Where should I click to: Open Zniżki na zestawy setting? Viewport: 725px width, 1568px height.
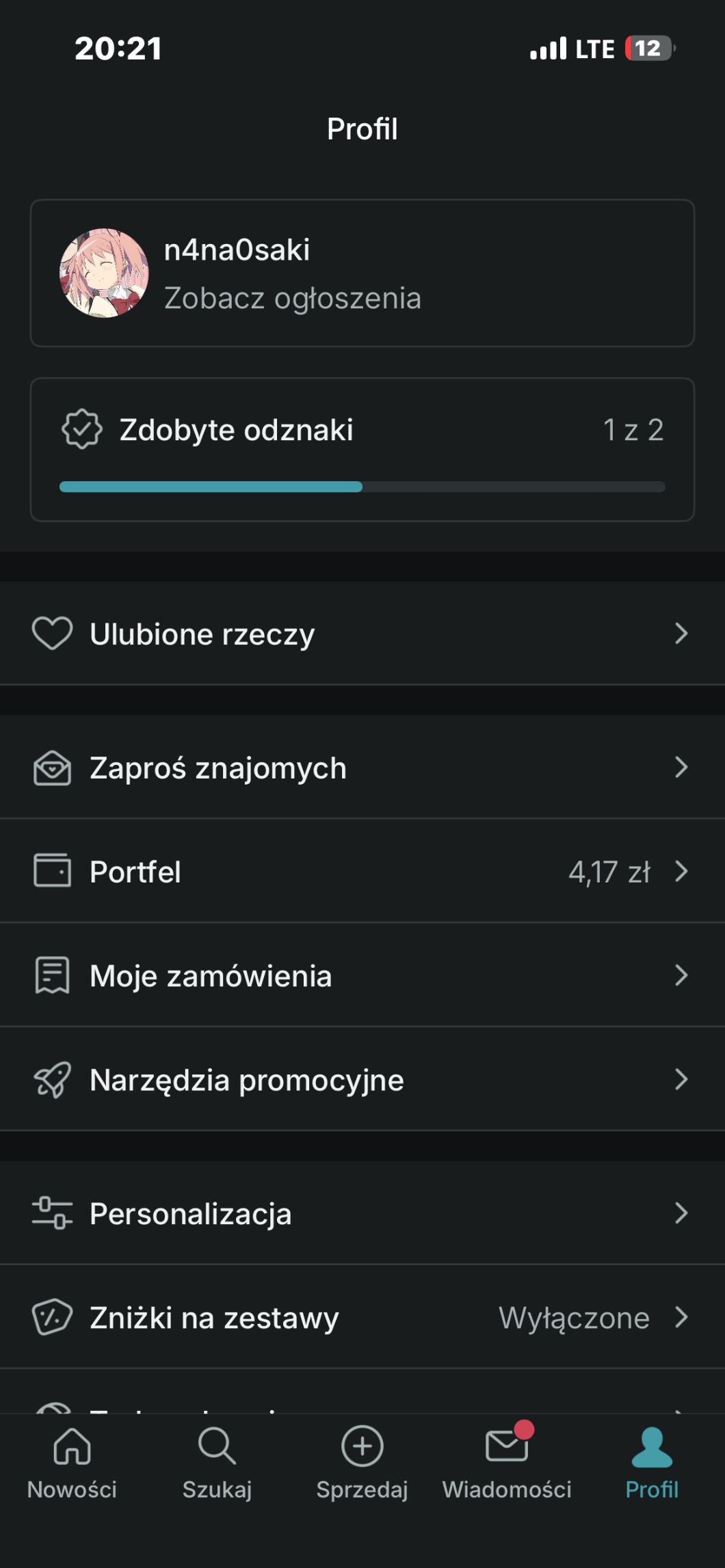click(x=362, y=1317)
